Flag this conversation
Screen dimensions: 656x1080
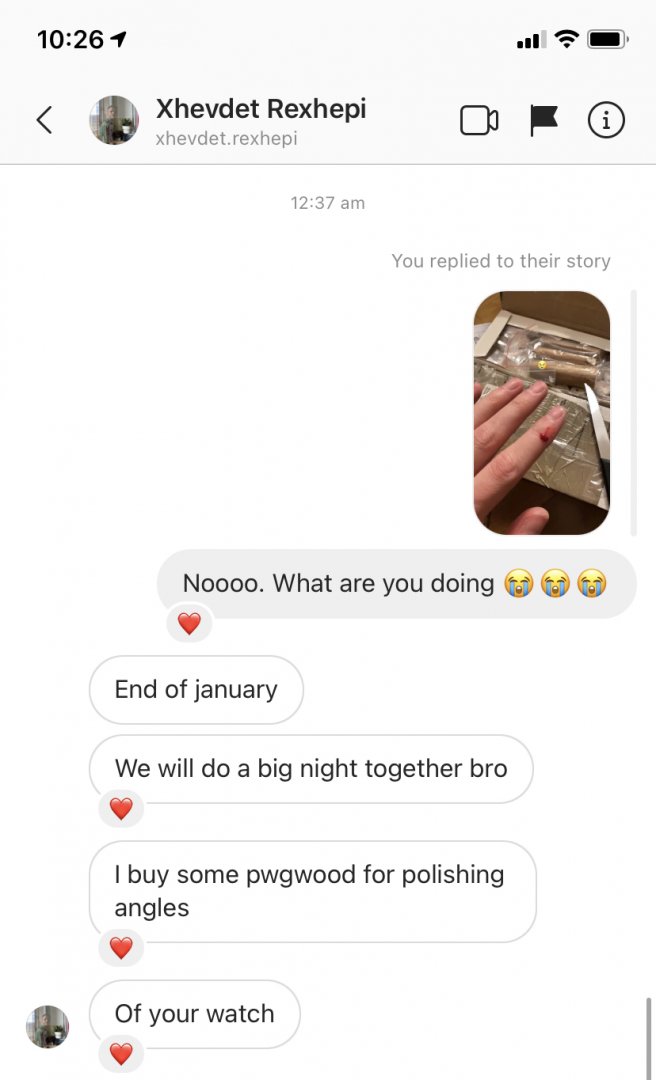[543, 121]
